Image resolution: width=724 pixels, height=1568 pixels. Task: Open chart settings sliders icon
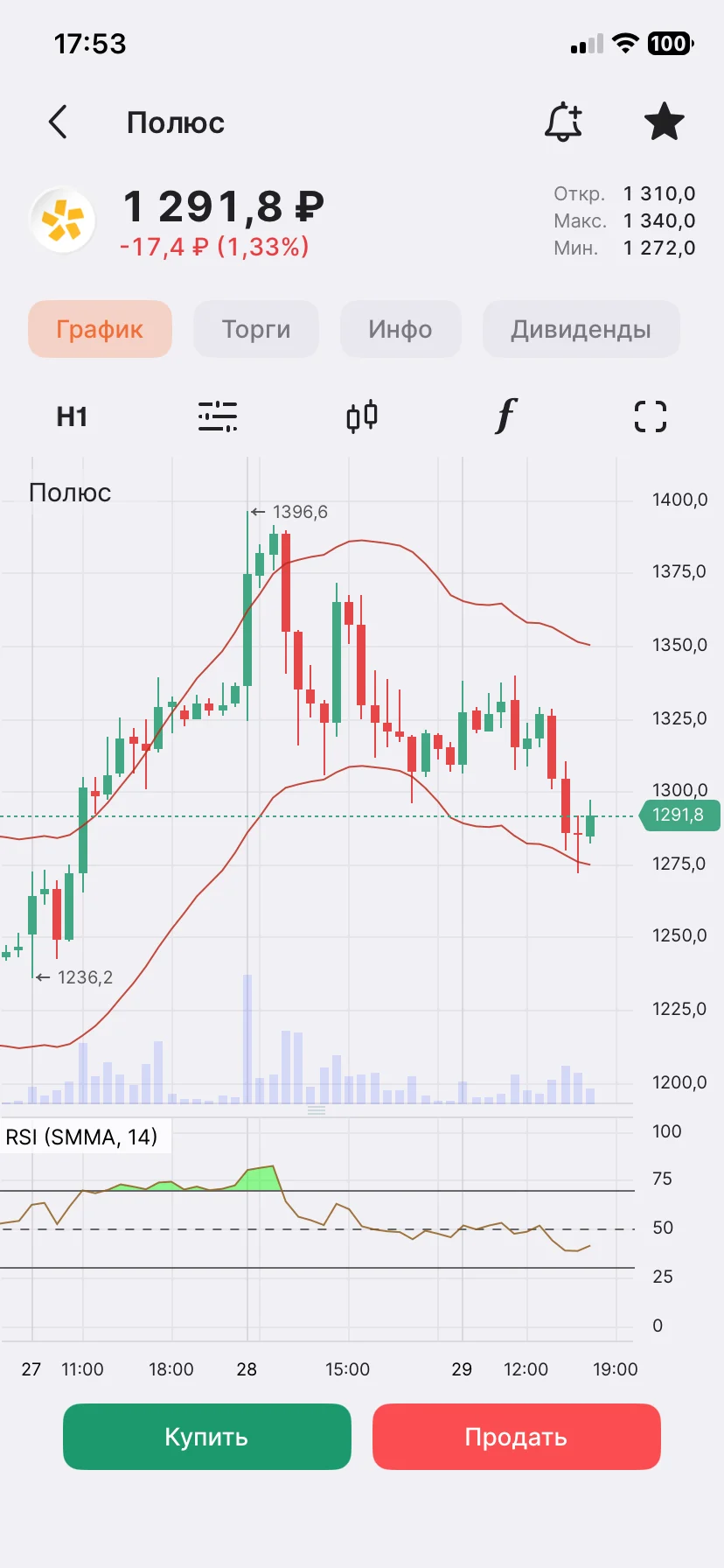click(x=217, y=416)
